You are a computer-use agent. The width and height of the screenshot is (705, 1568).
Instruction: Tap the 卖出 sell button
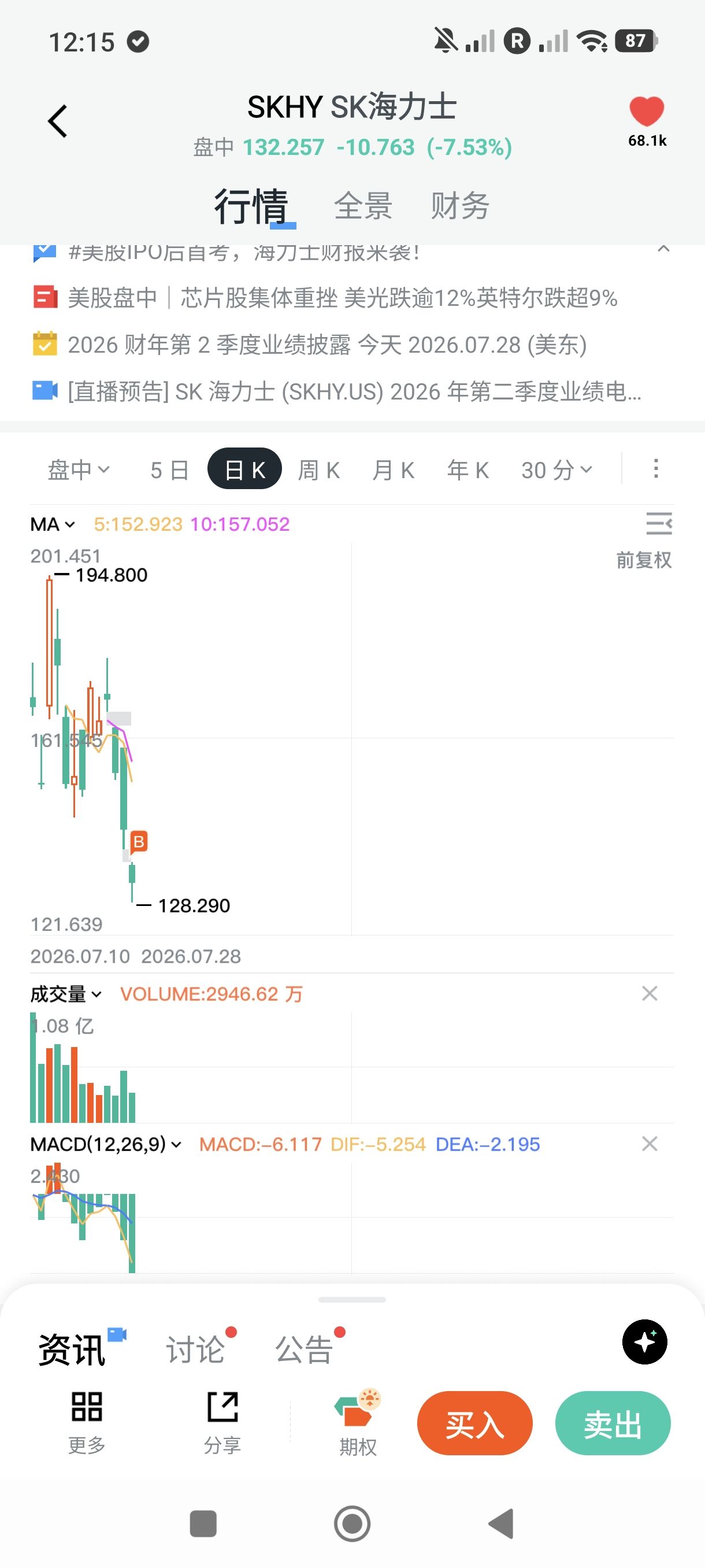click(x=613, y=1423)
